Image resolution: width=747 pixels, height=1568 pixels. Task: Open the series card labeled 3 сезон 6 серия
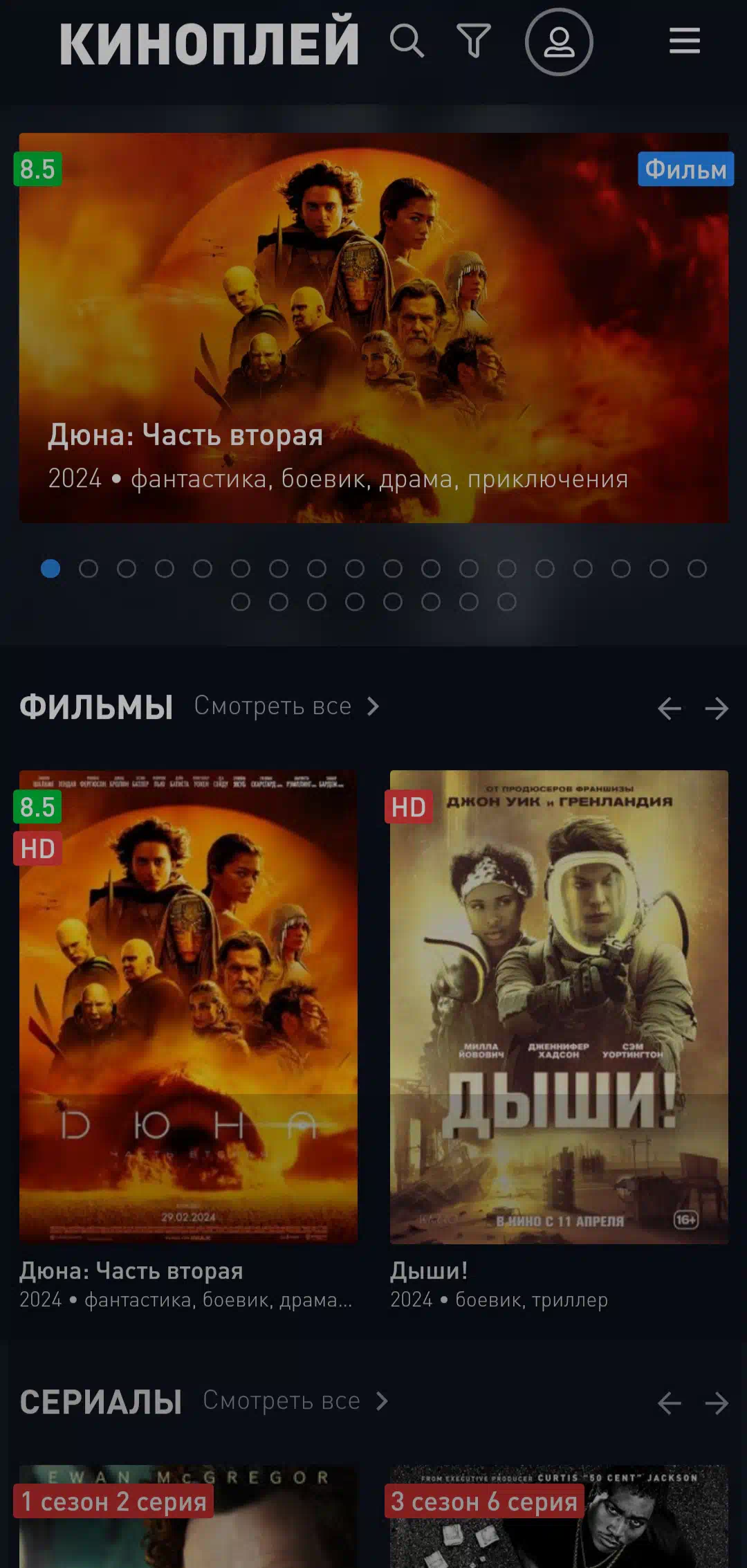pyautogui.click(x=559, y=1516)
